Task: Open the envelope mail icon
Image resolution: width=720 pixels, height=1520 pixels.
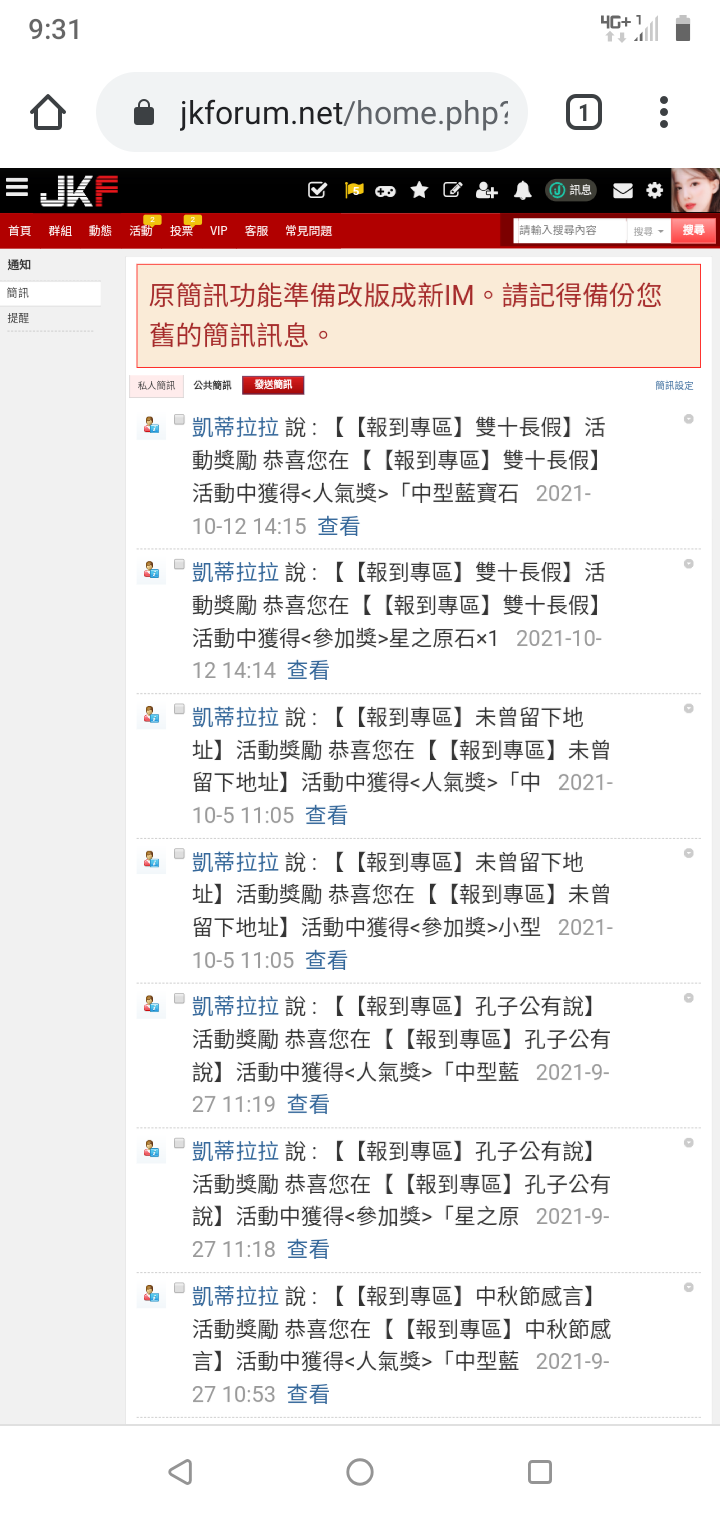Action: [x=623, y=190]
